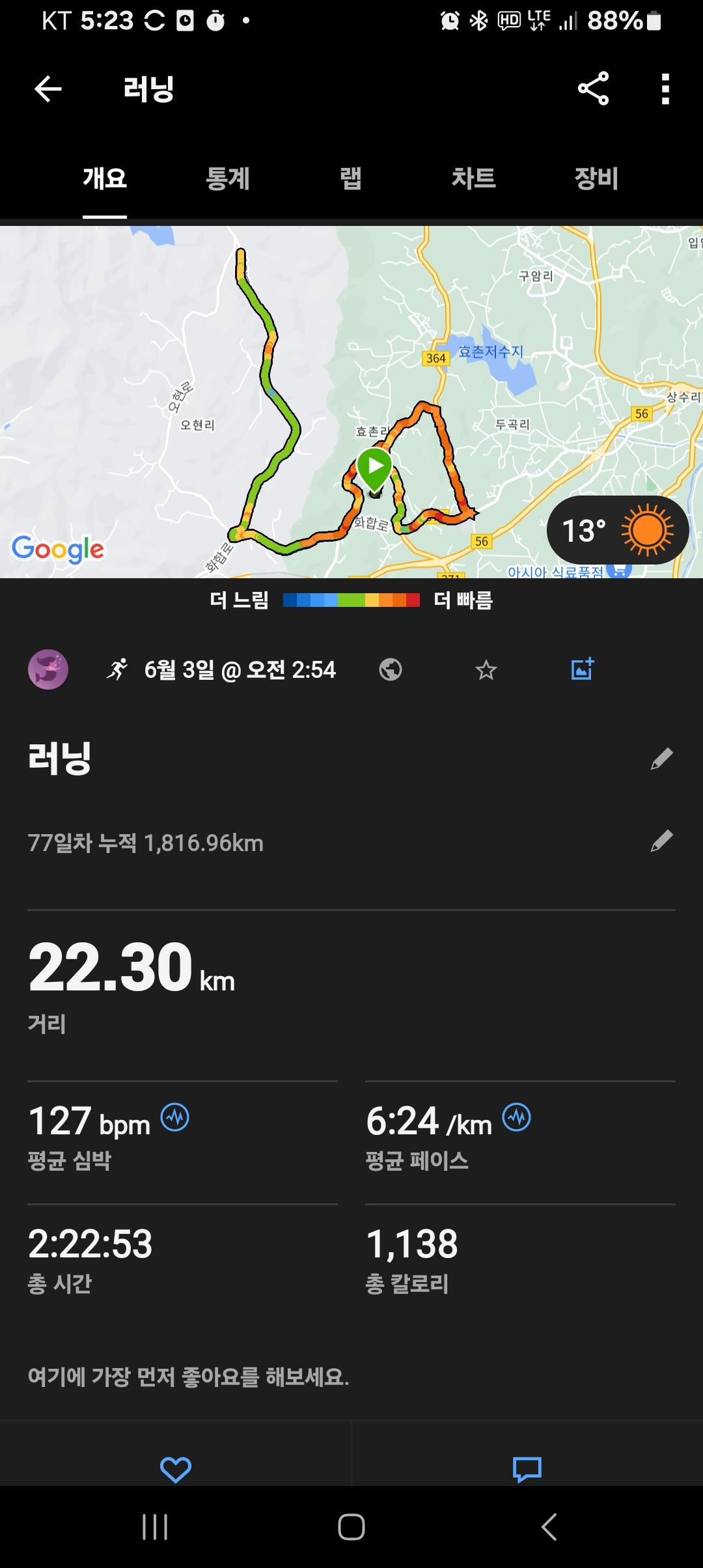703x1568 pixels.
Task: View pace info next to 6:24 /km
Action: pos(517,1117)
